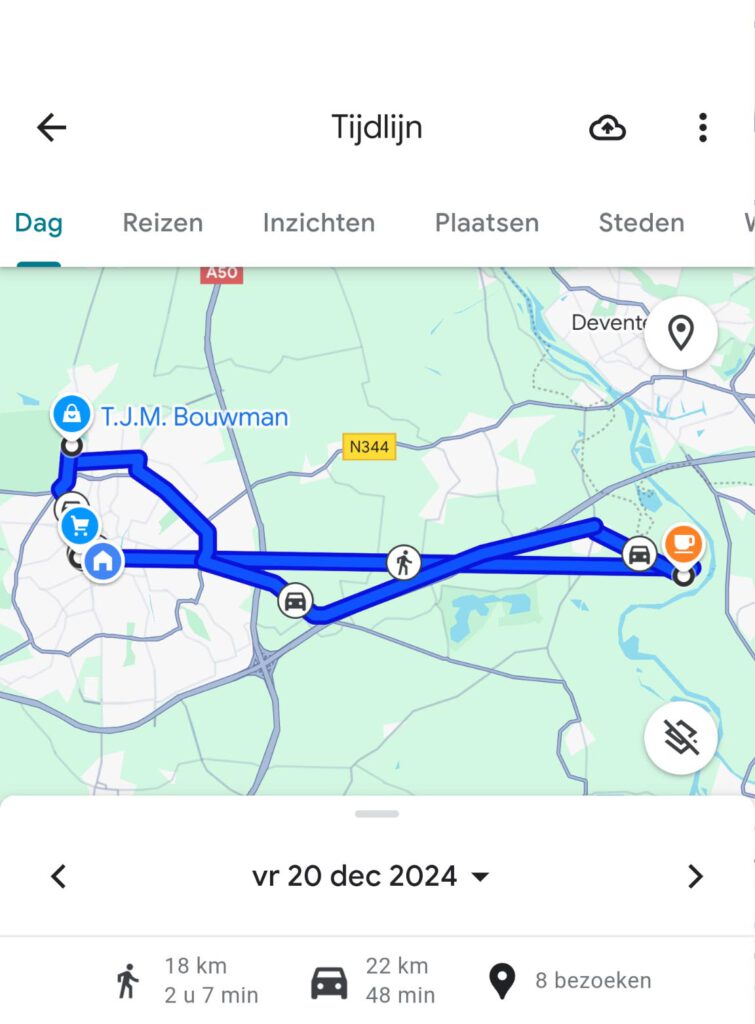Screen dimensions: 755x1024
Task: Tap the cloud backup icon
Action: point(607,128)
